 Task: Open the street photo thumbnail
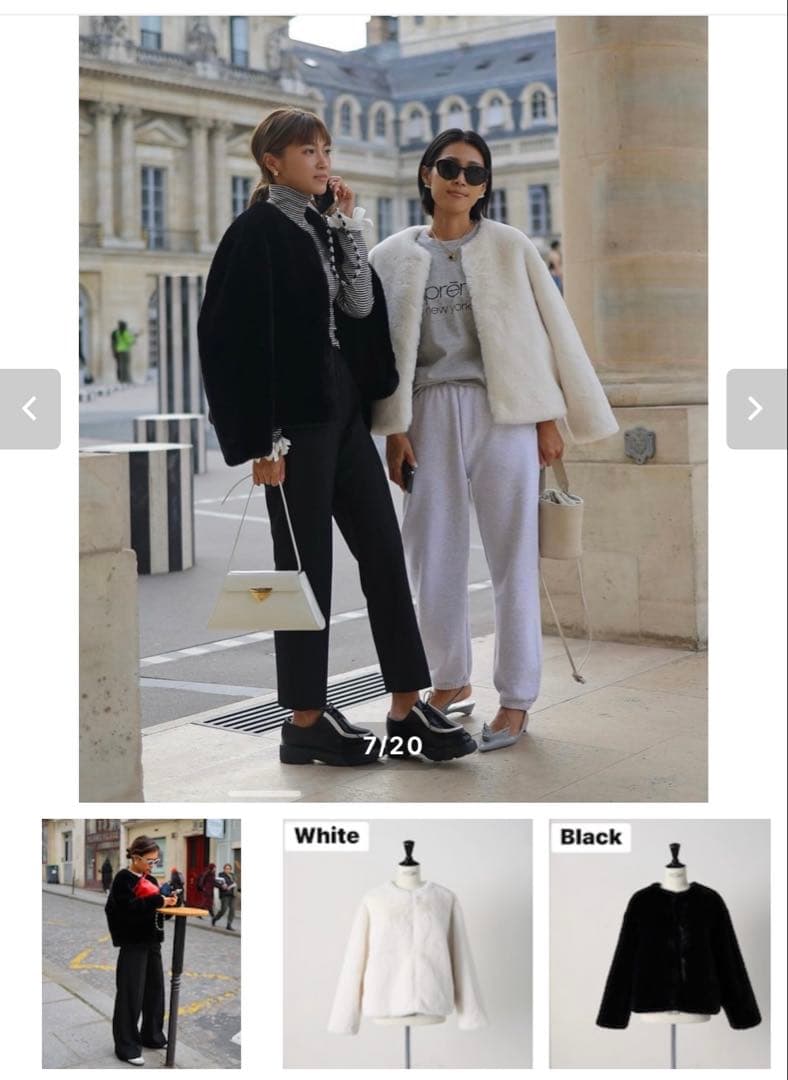[x=141, y=943]
